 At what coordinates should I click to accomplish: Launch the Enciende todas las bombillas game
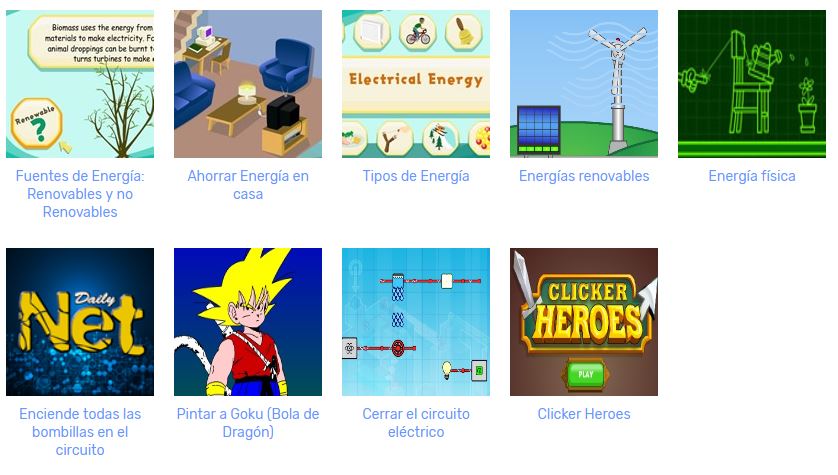pos(80,322)
